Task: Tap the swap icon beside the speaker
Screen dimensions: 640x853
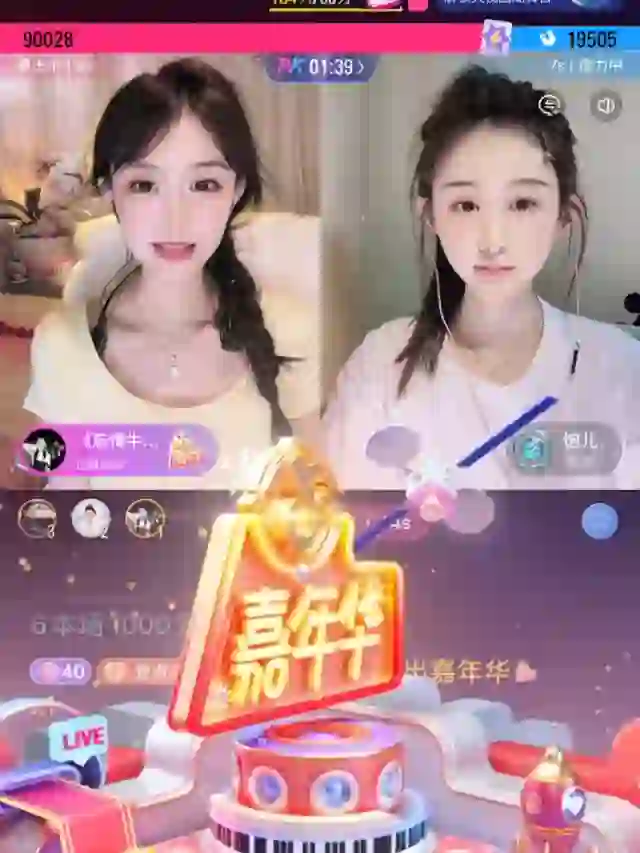Action: pyautogui.click(x=550, y=105)
